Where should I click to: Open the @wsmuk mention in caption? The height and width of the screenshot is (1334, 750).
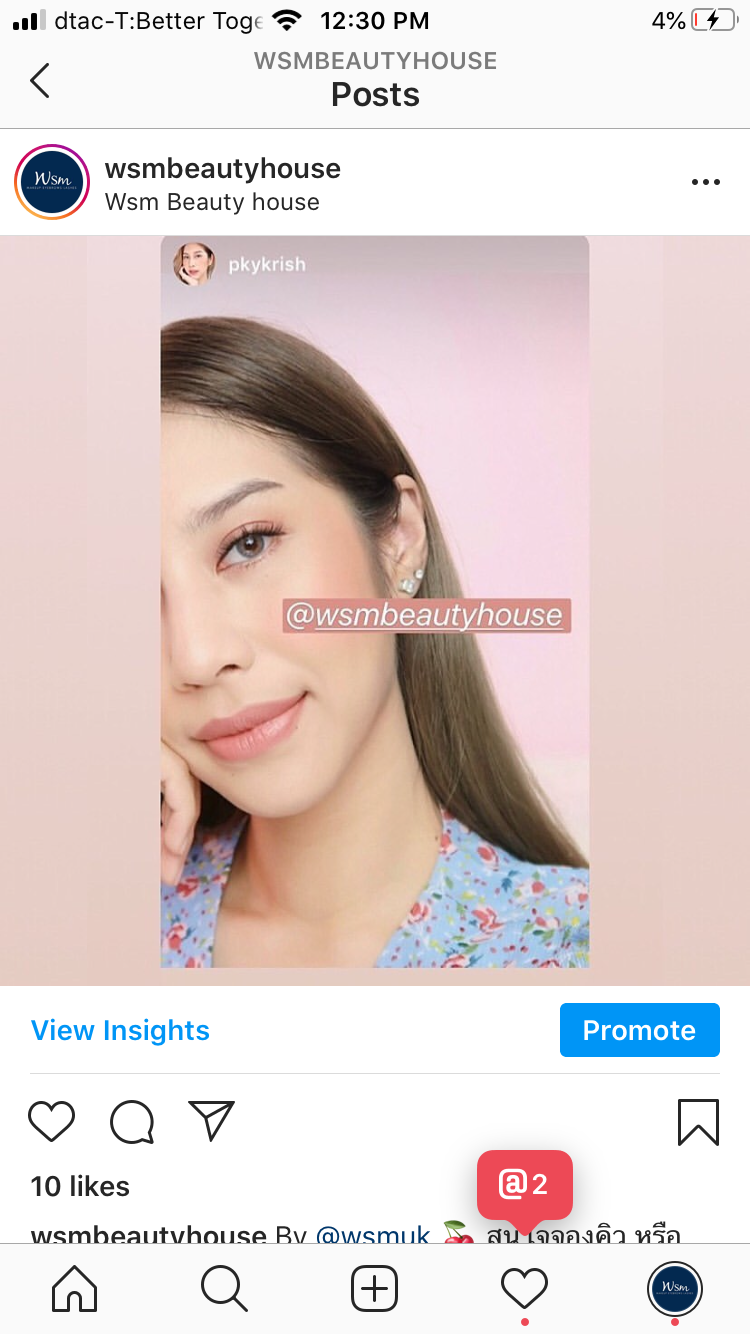373,1234
